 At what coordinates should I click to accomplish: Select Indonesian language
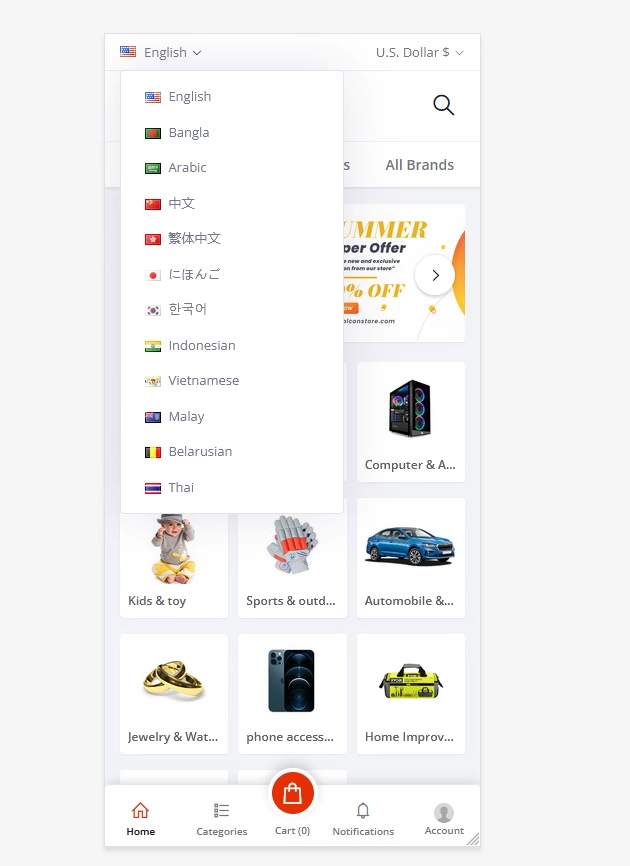click(201, 345)
